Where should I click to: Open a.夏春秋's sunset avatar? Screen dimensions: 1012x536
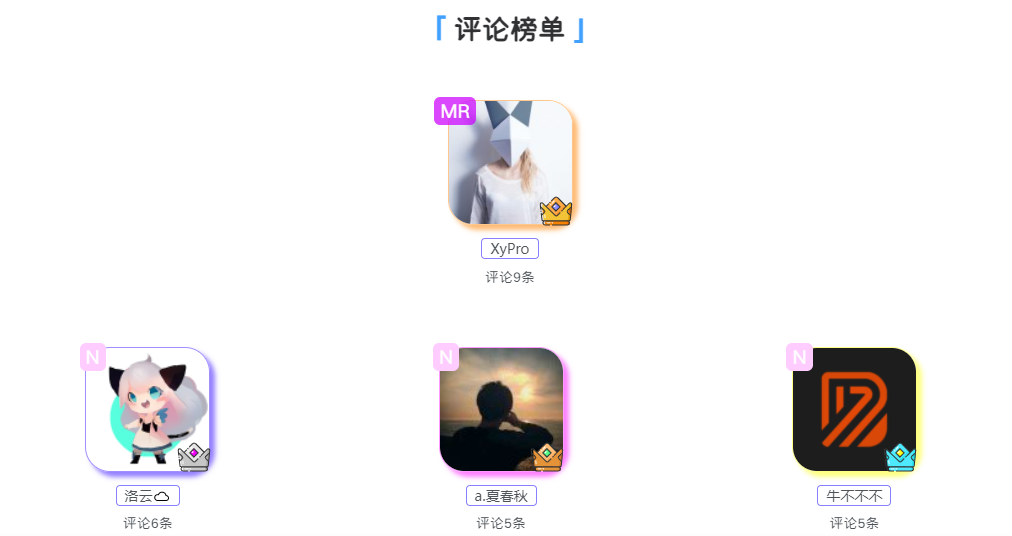[x=501, y=408]
